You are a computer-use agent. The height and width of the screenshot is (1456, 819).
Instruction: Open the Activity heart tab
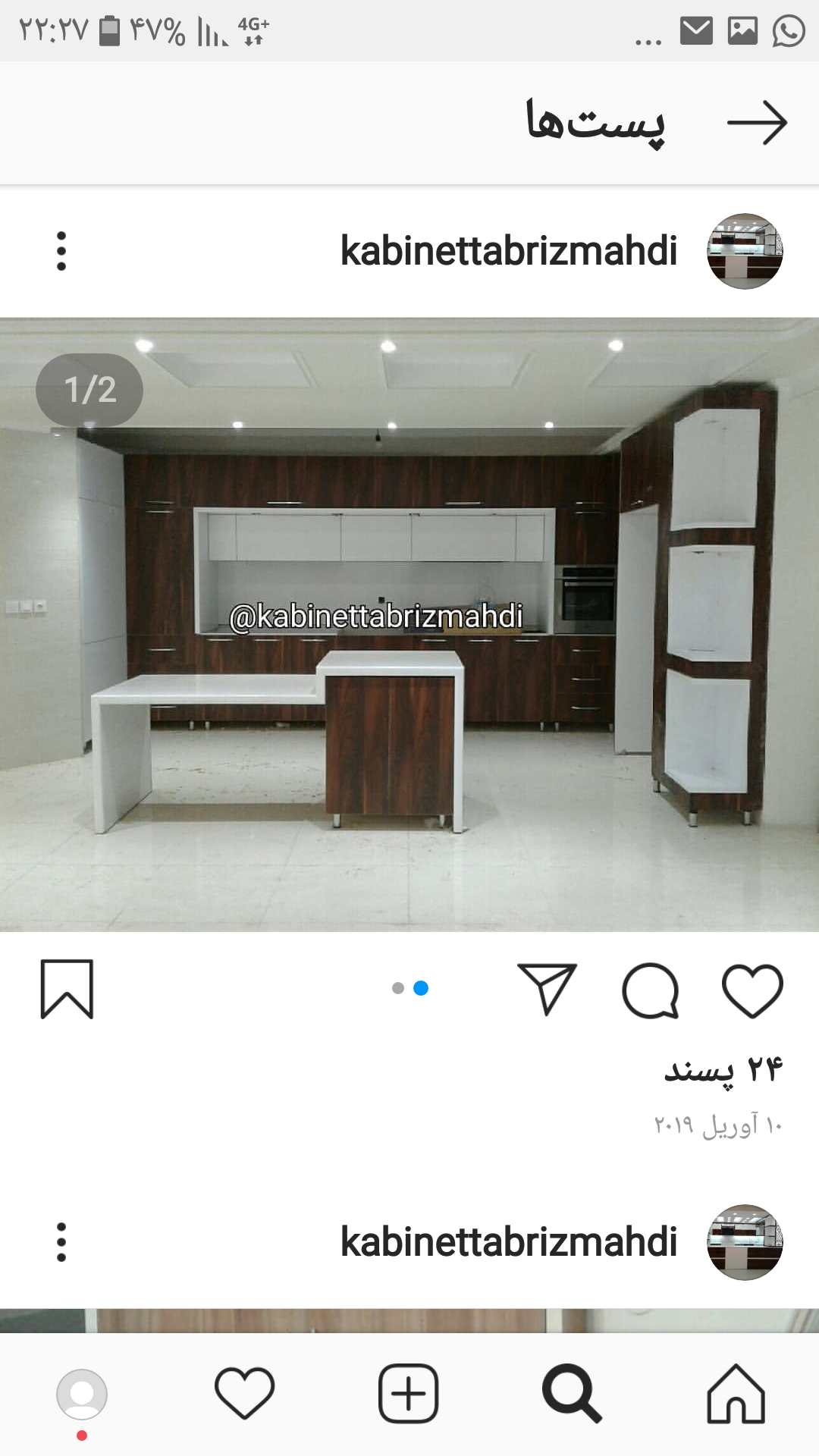point(244,1394)
